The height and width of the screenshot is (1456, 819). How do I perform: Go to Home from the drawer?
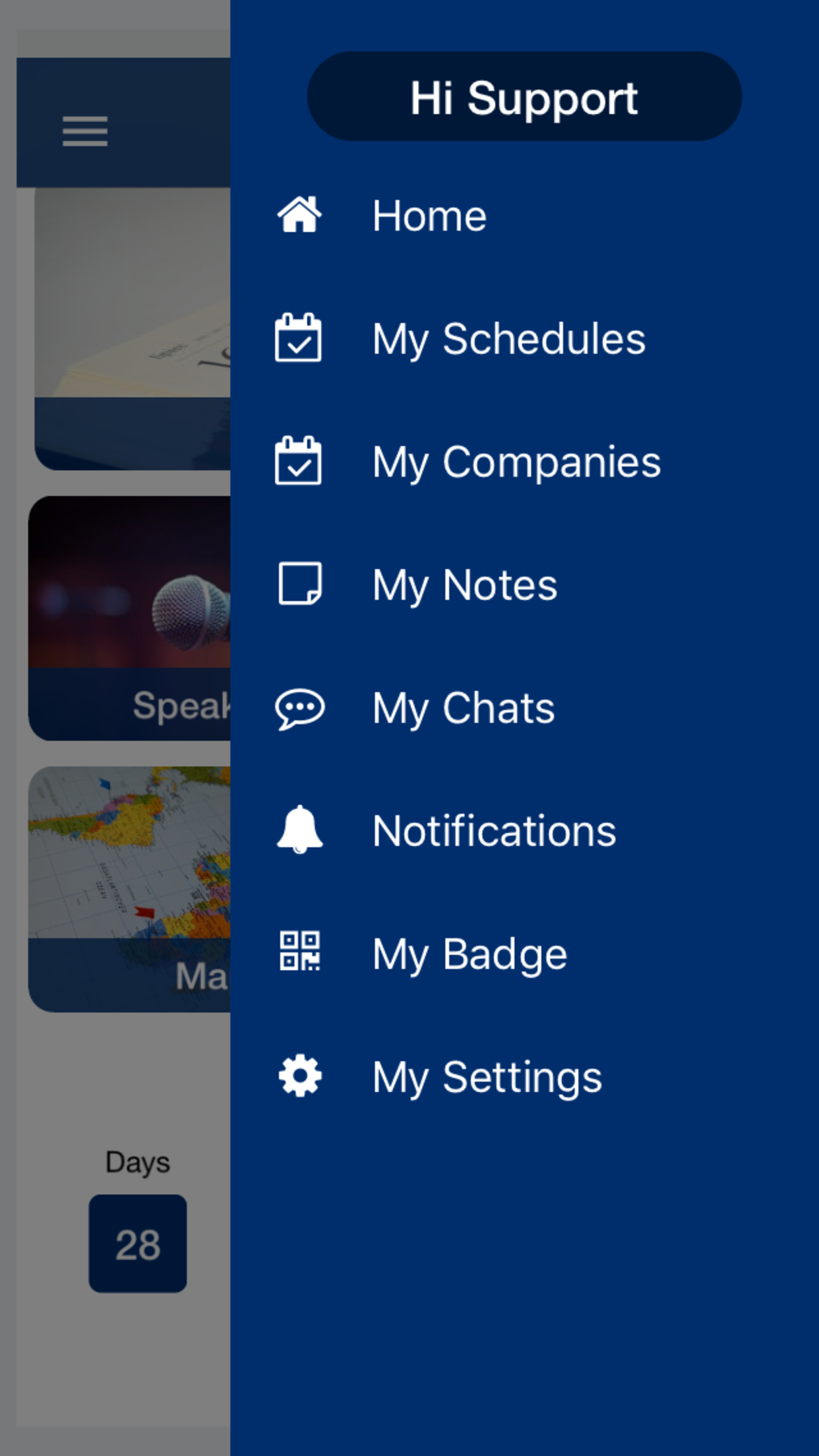tap(429, 216)
